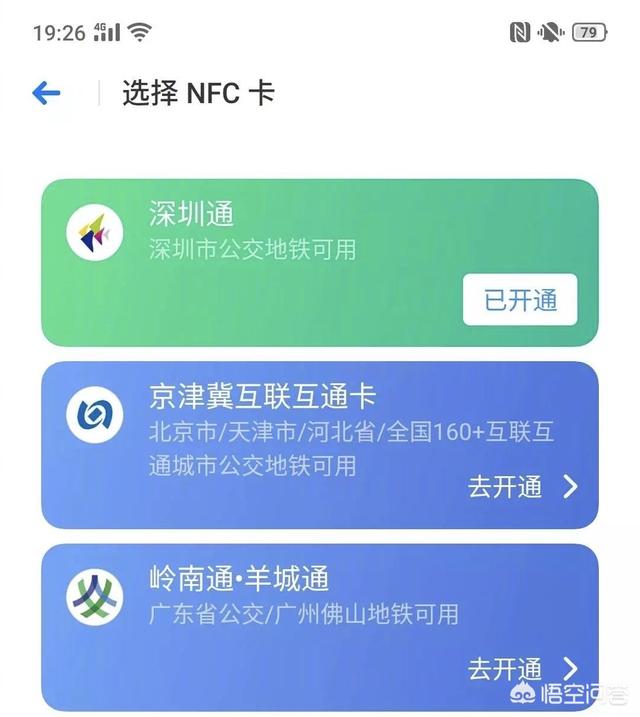640x717 pixels.
Task: Go back from the NFC card selection
Action: (x=47, y=94)
